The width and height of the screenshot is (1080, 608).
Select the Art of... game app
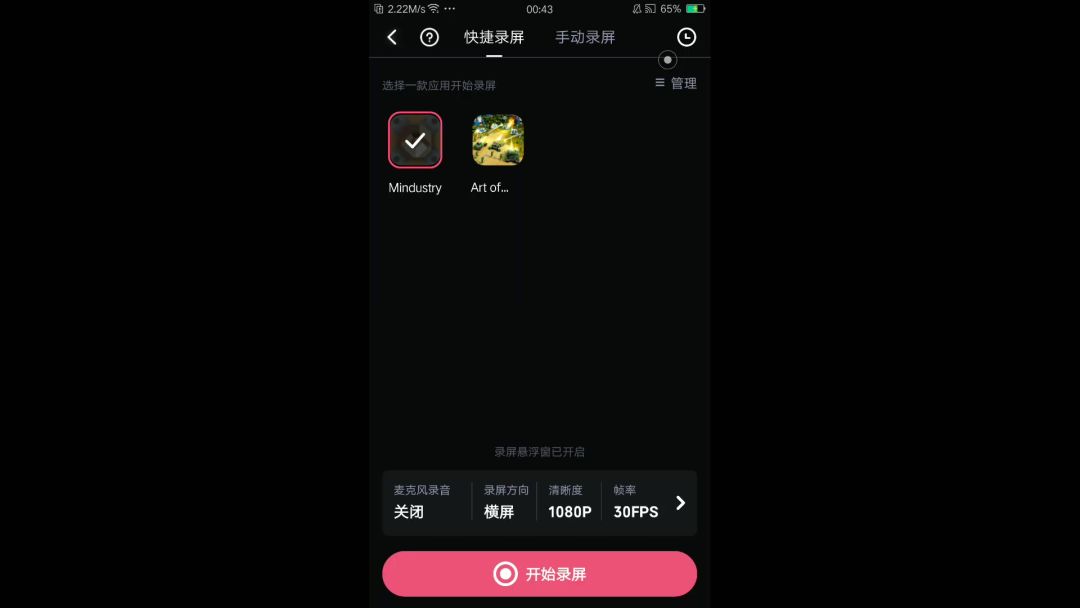[497, 140]
